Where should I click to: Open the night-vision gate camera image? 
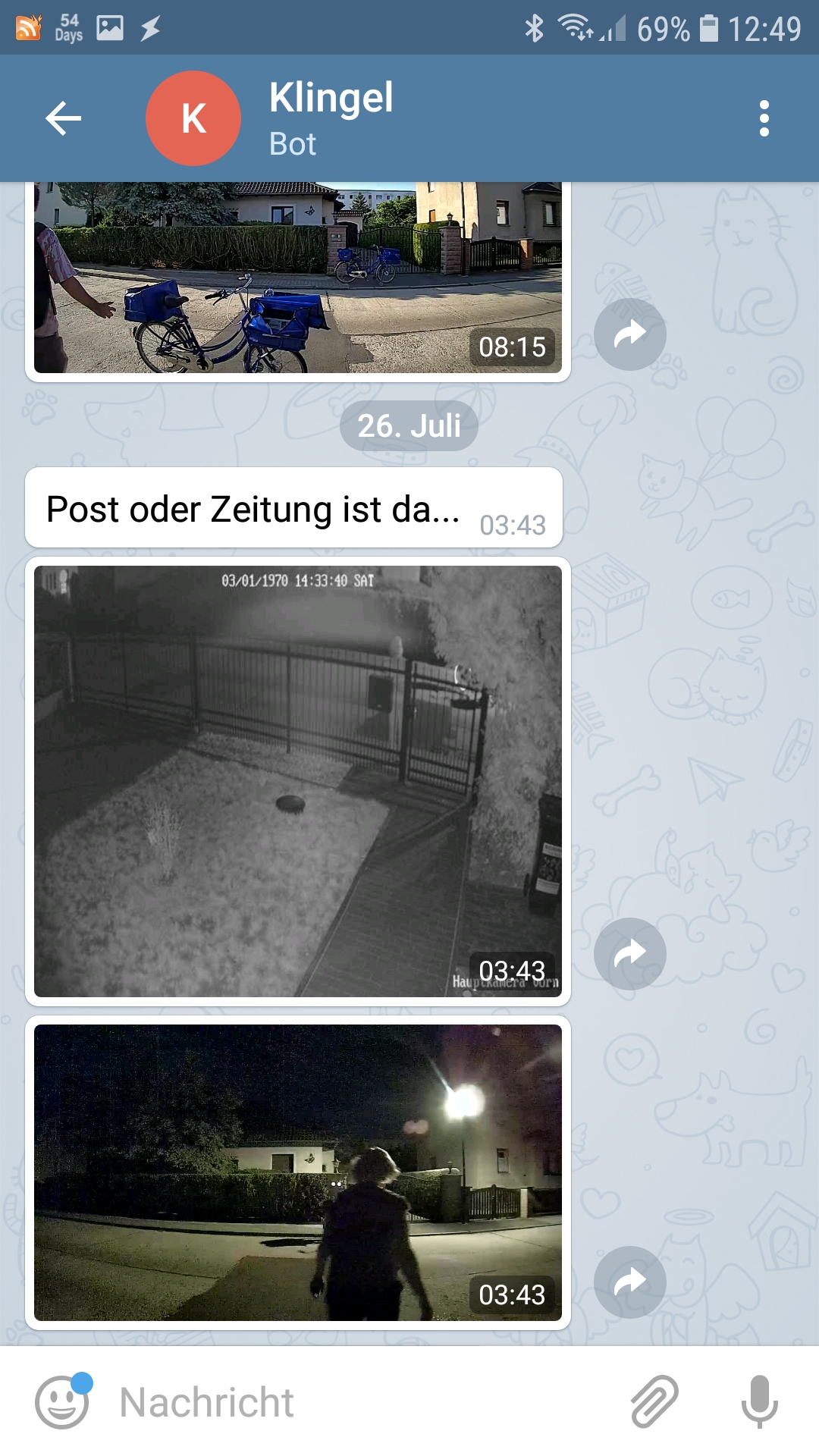pos(298,781)
